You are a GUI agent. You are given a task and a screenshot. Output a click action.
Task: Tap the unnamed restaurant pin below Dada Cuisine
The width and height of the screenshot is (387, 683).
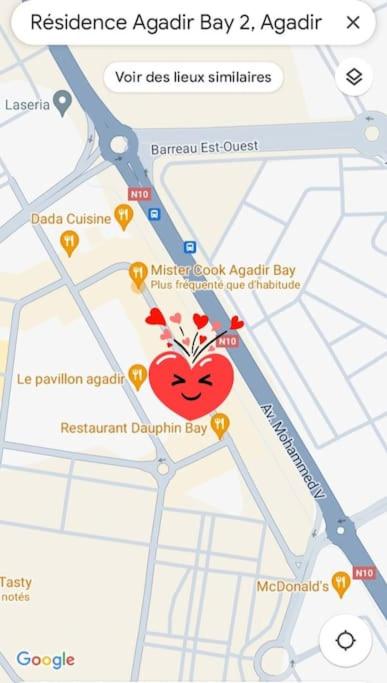(69, 243)
